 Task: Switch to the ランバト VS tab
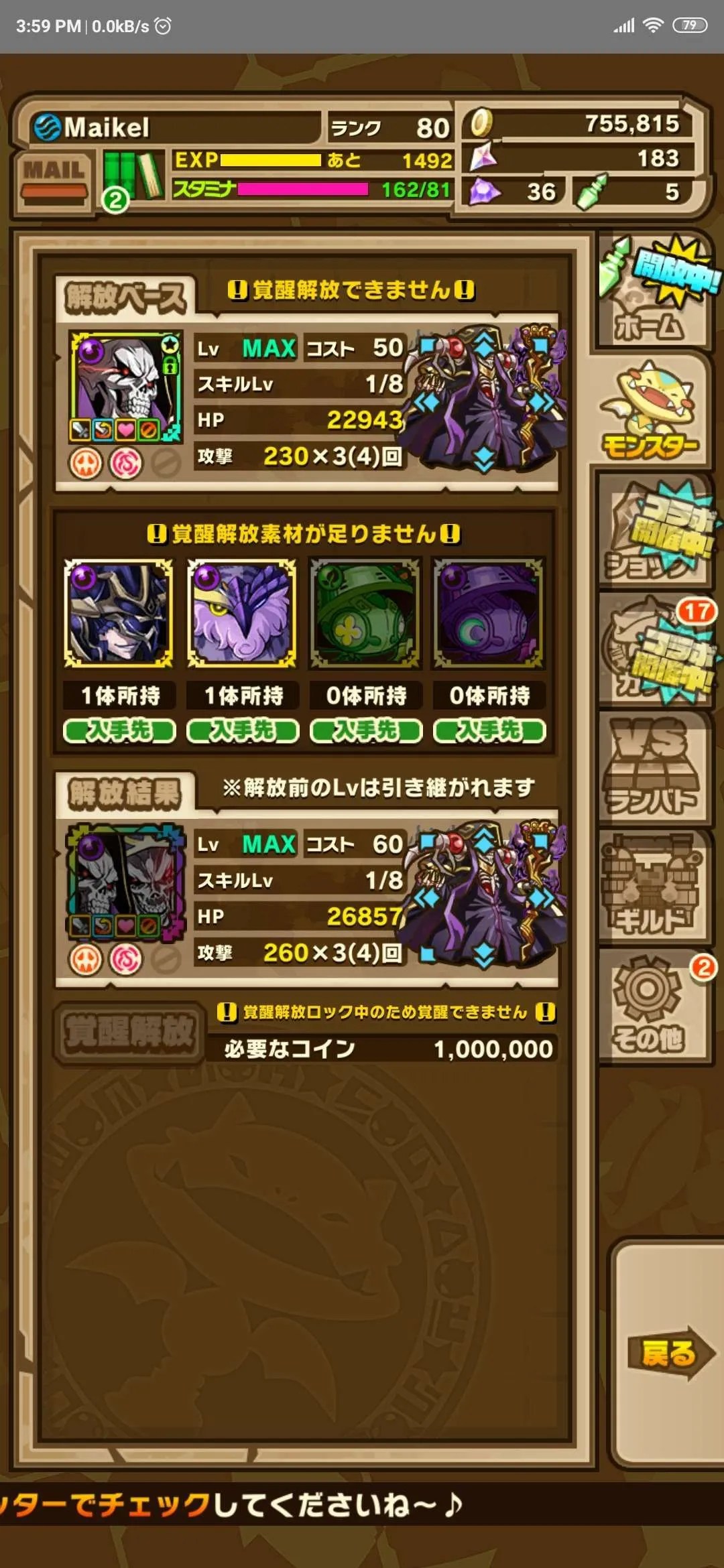[652, 768]
